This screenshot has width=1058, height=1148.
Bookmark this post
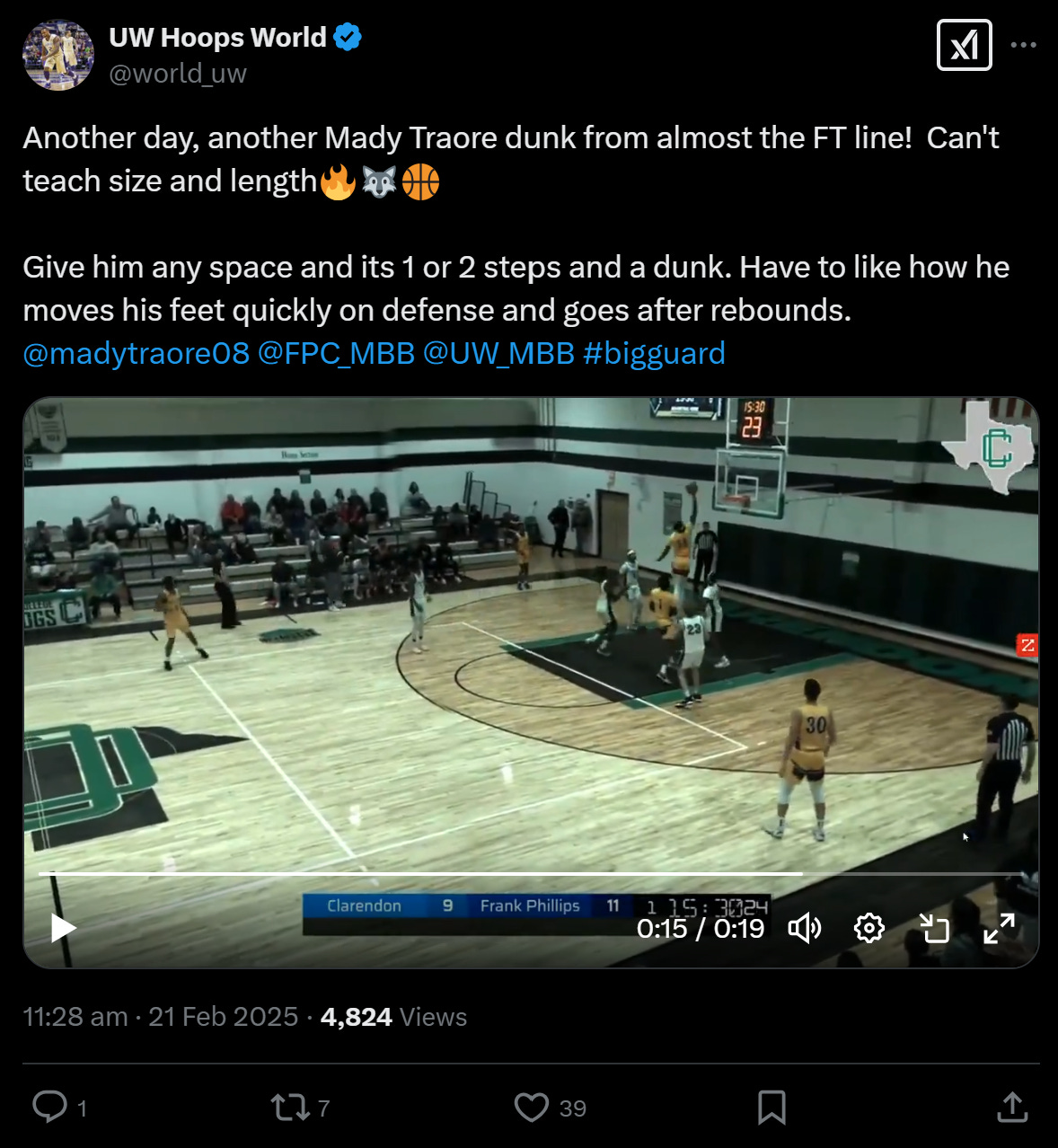(x=771, y=1107)
